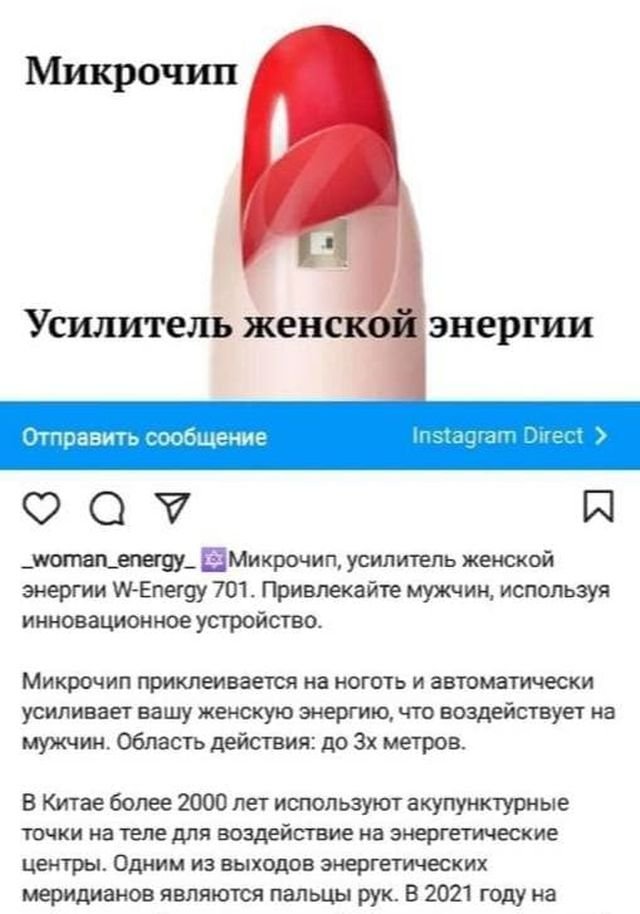This screenshot has width=640, height=914.
Task: Like the post with the heart icon
Action: click(x=41, y=508)
